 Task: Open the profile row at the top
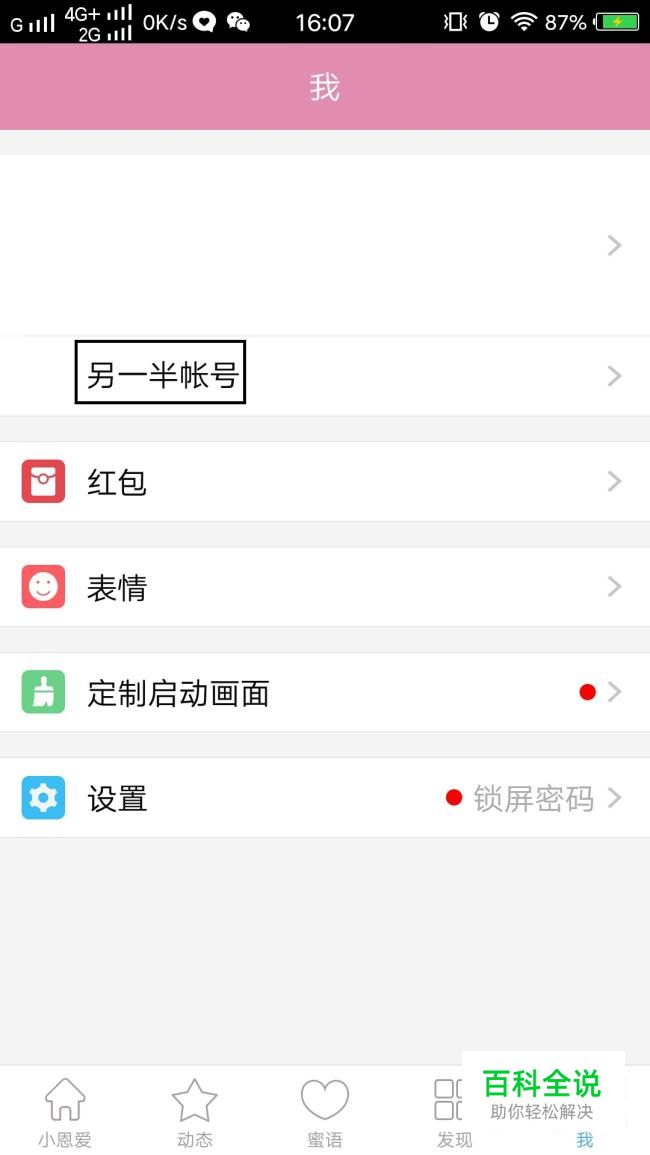[325, 245]
